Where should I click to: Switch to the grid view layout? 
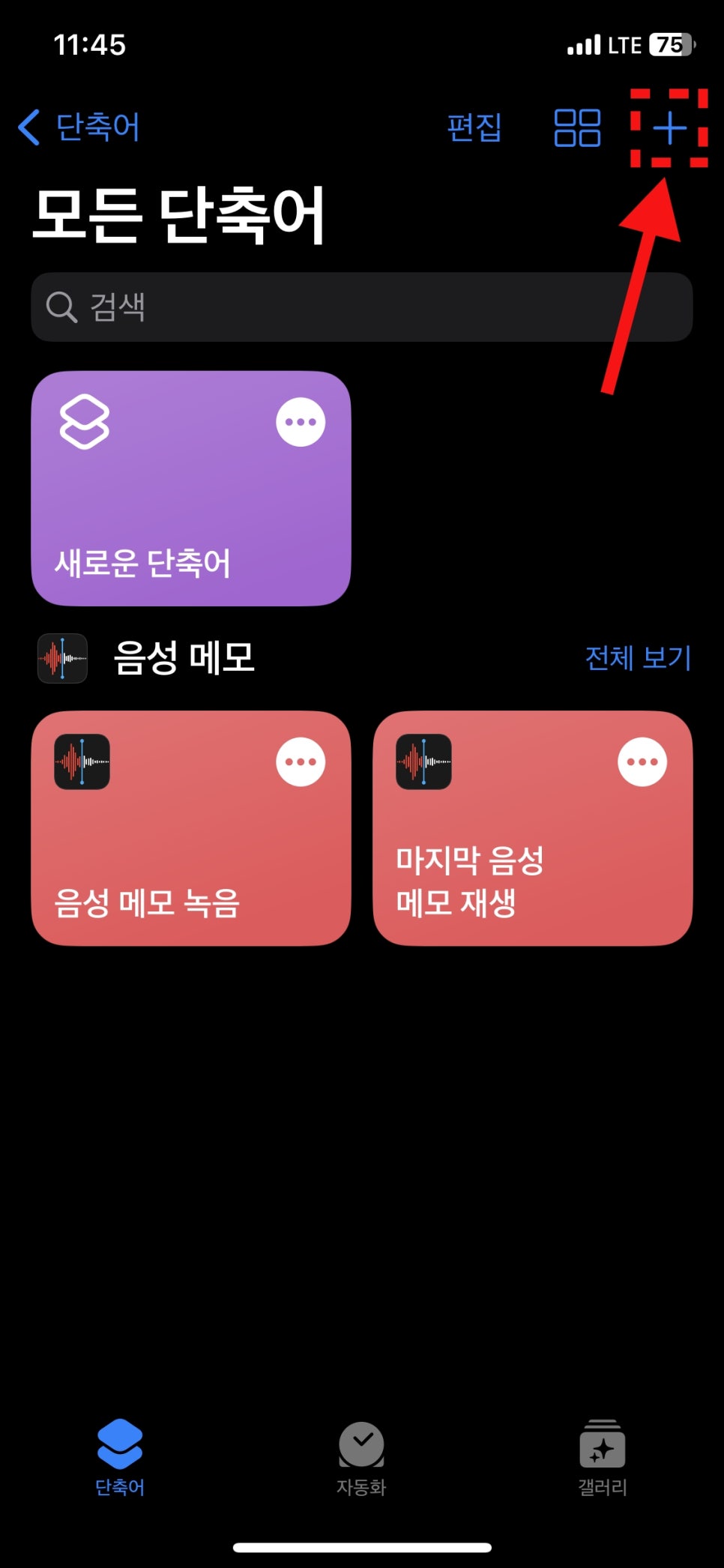577,127
